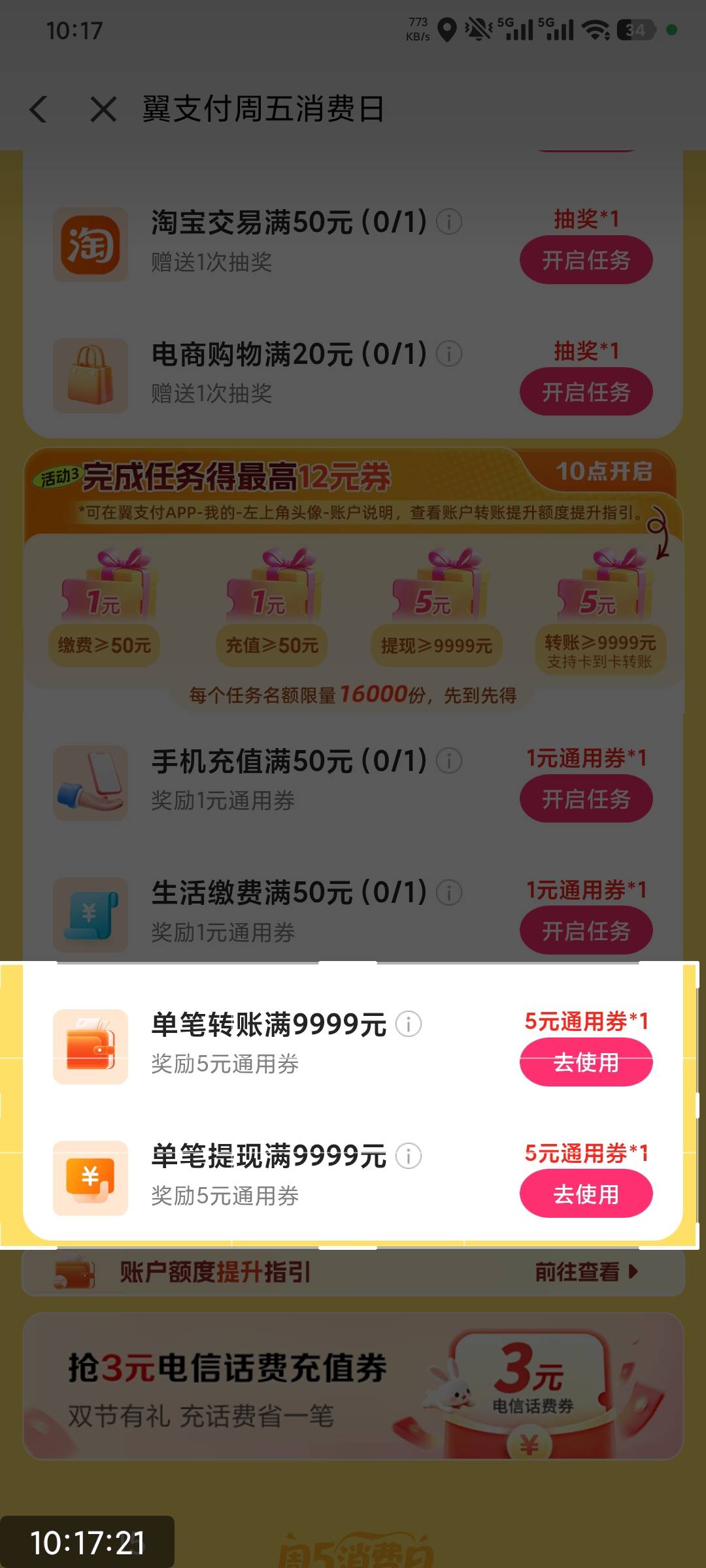Open info icon beside 淘宝交易满50元
The image size is (706, 1568).
click(x=449, y=222)
